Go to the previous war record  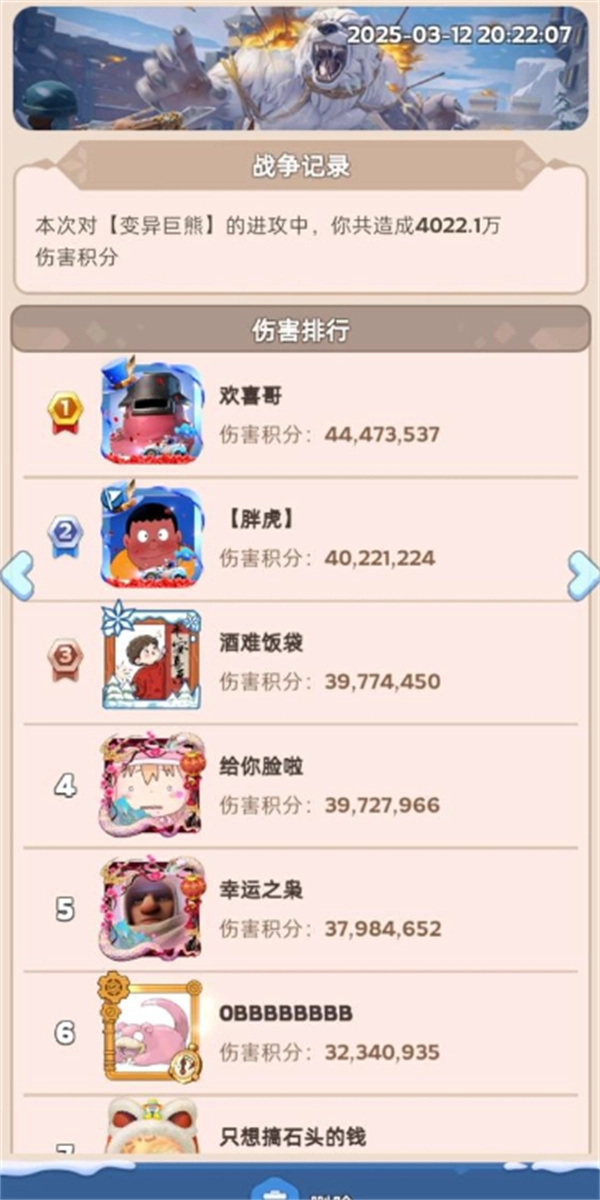(x=18, y=575)
